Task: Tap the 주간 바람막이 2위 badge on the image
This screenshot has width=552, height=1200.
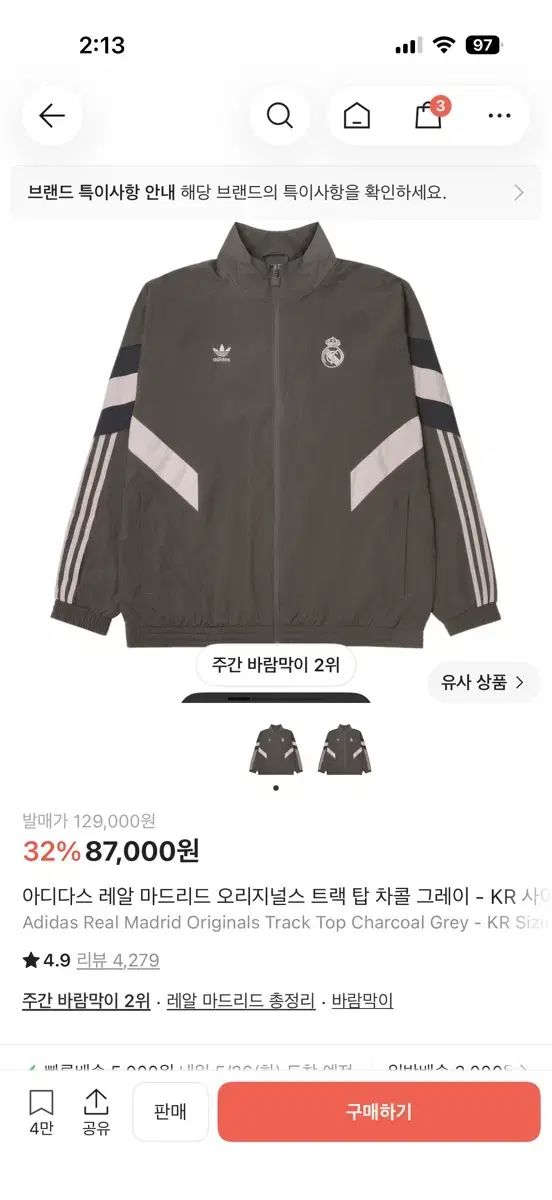Action: pos(276,664)
